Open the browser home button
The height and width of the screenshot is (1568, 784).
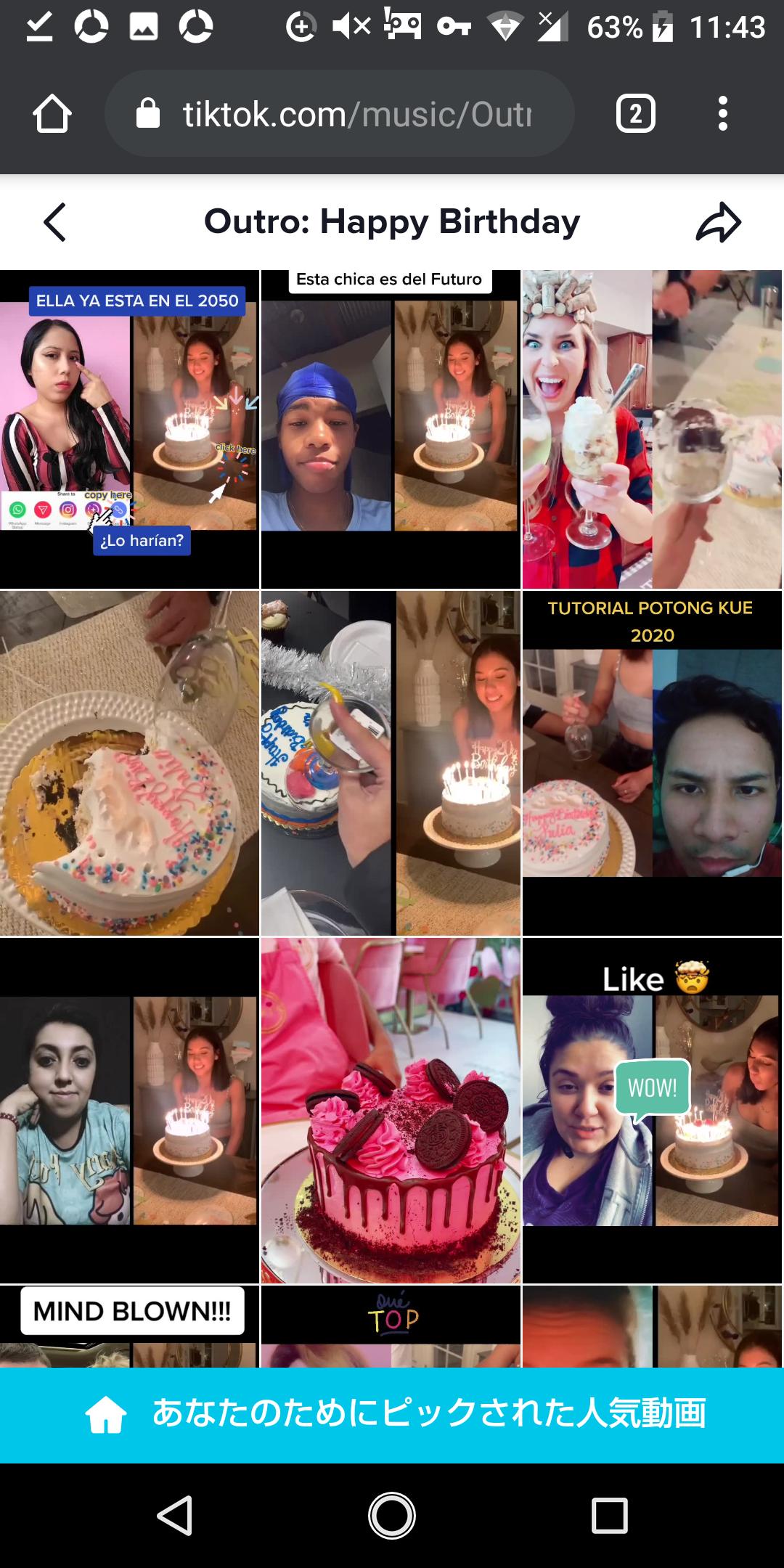click(52, 114)
